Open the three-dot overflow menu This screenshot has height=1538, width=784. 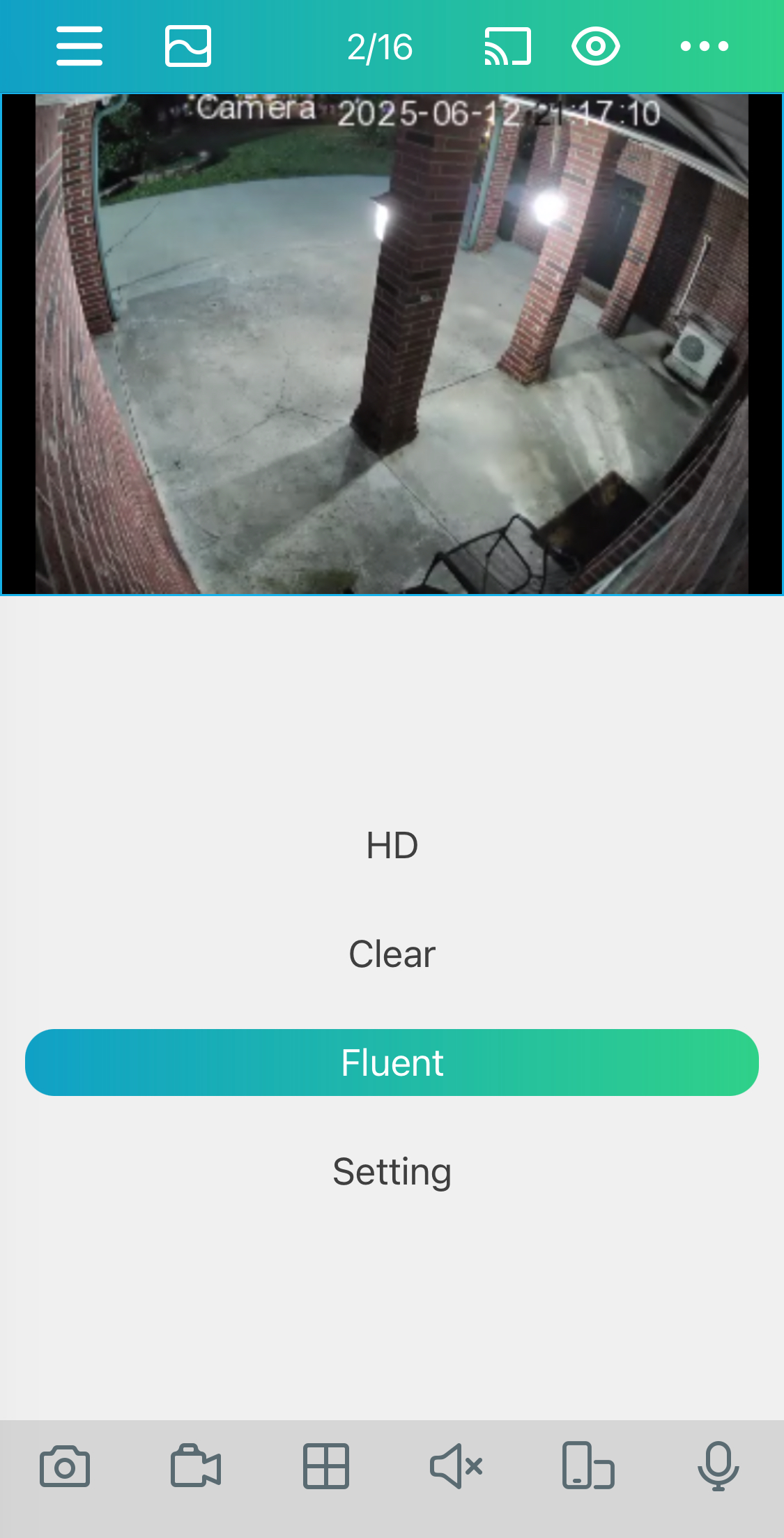click(x=704, y=47)
